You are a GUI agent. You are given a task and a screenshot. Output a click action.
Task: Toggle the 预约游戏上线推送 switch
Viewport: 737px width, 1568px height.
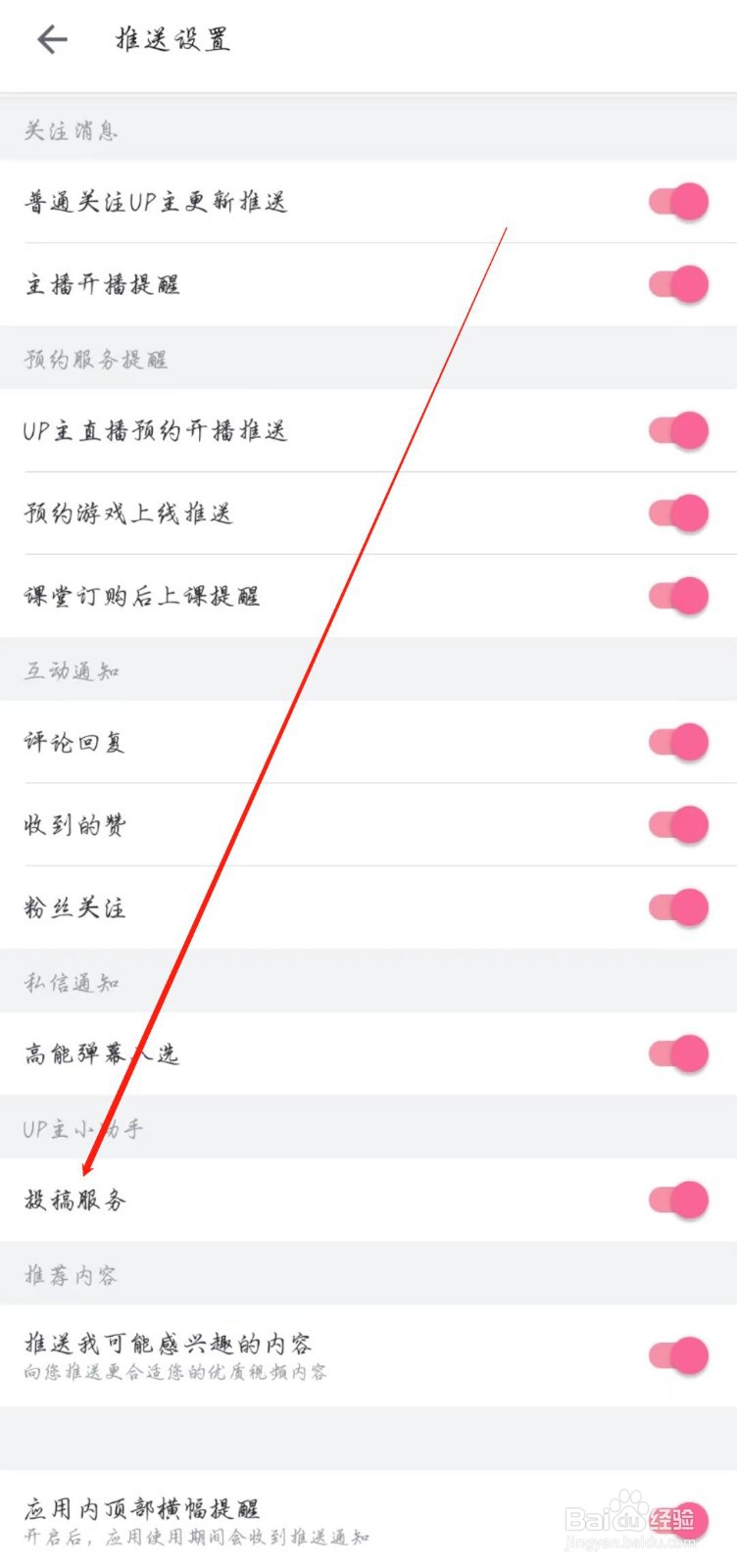coord(678,513)
